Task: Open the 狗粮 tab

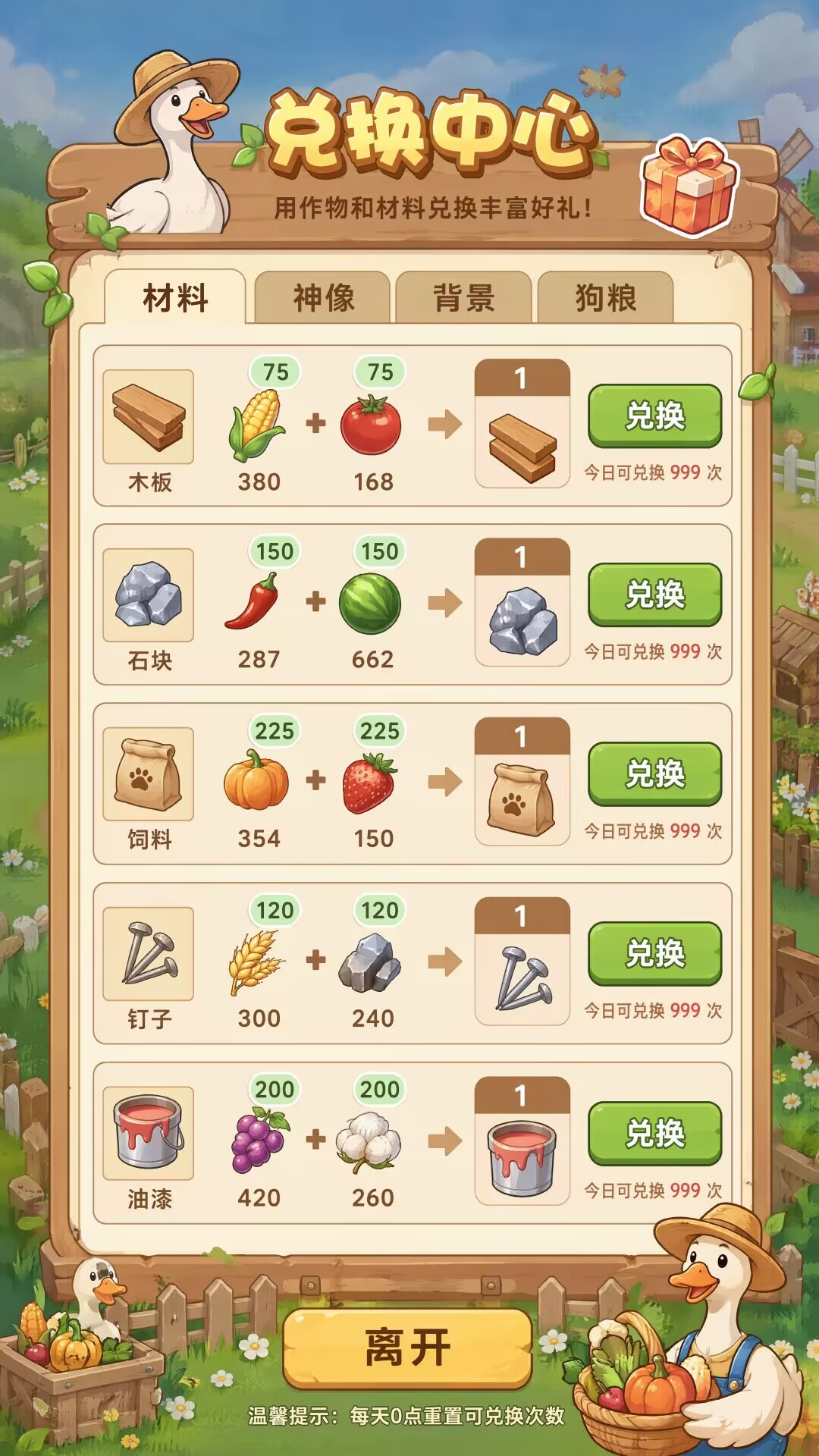Action: pyautogui.click(x=605, y=298)
